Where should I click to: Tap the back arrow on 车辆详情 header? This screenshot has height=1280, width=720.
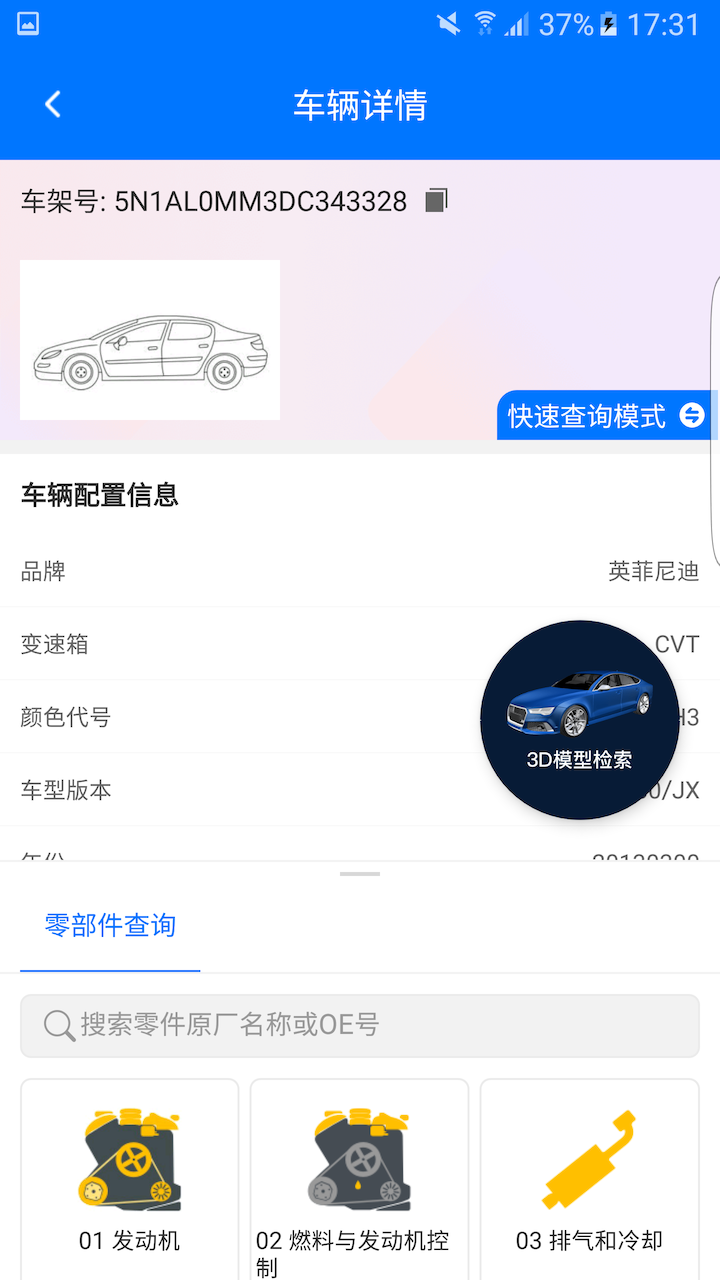(x=52, y=104)
